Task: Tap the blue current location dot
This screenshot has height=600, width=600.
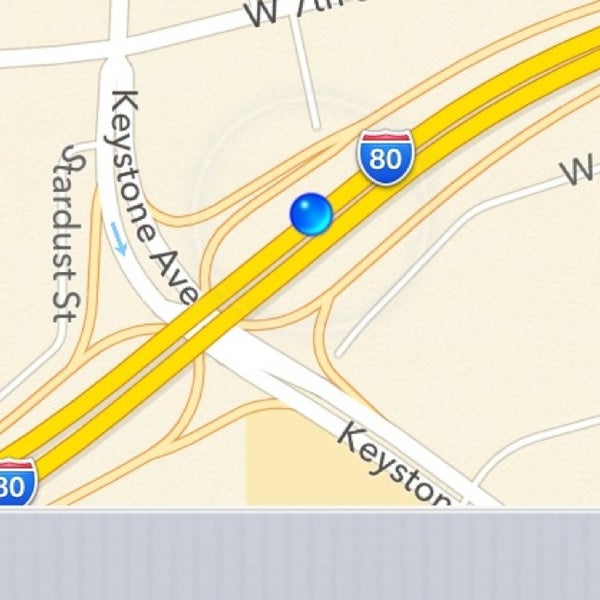Action: tap(311, 214)
